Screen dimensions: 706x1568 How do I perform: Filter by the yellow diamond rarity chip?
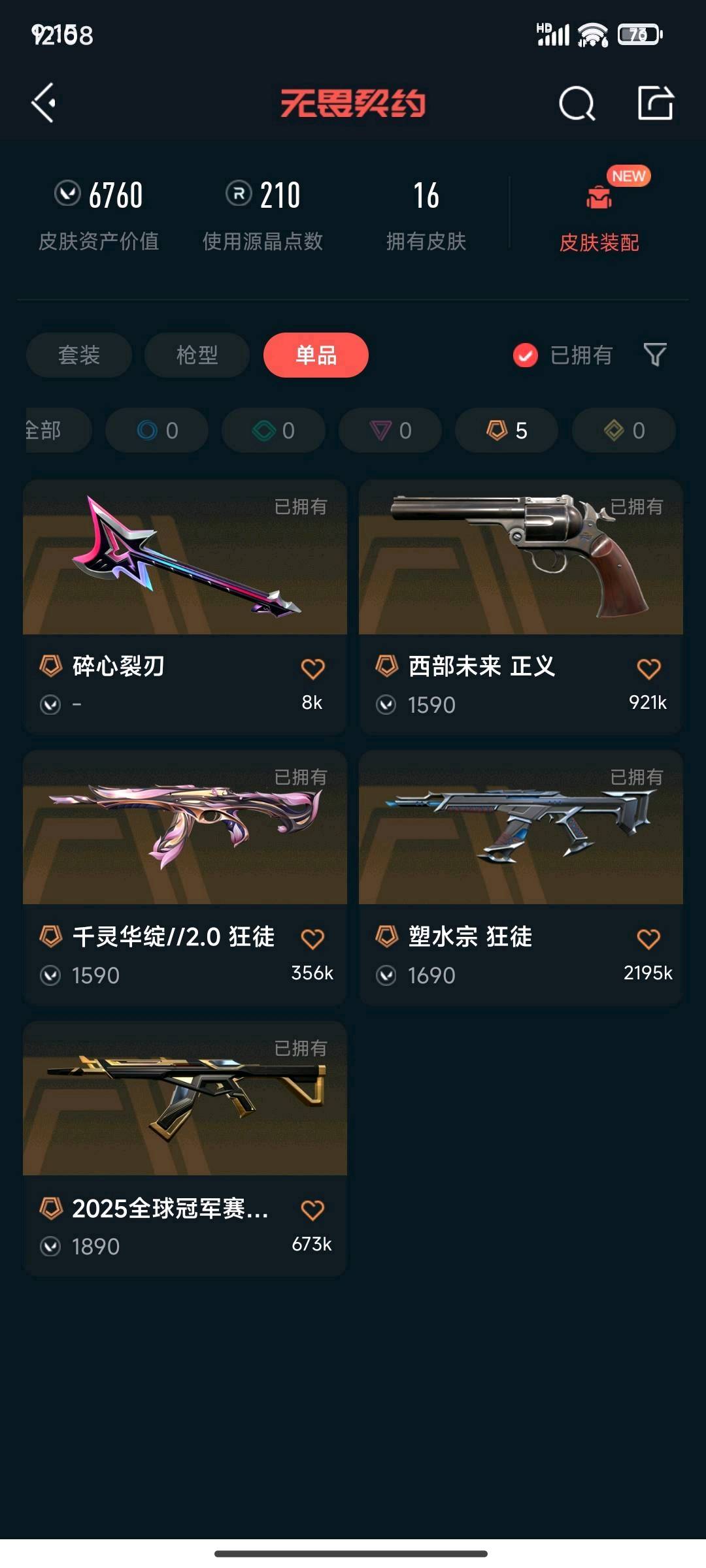(624, 431)
